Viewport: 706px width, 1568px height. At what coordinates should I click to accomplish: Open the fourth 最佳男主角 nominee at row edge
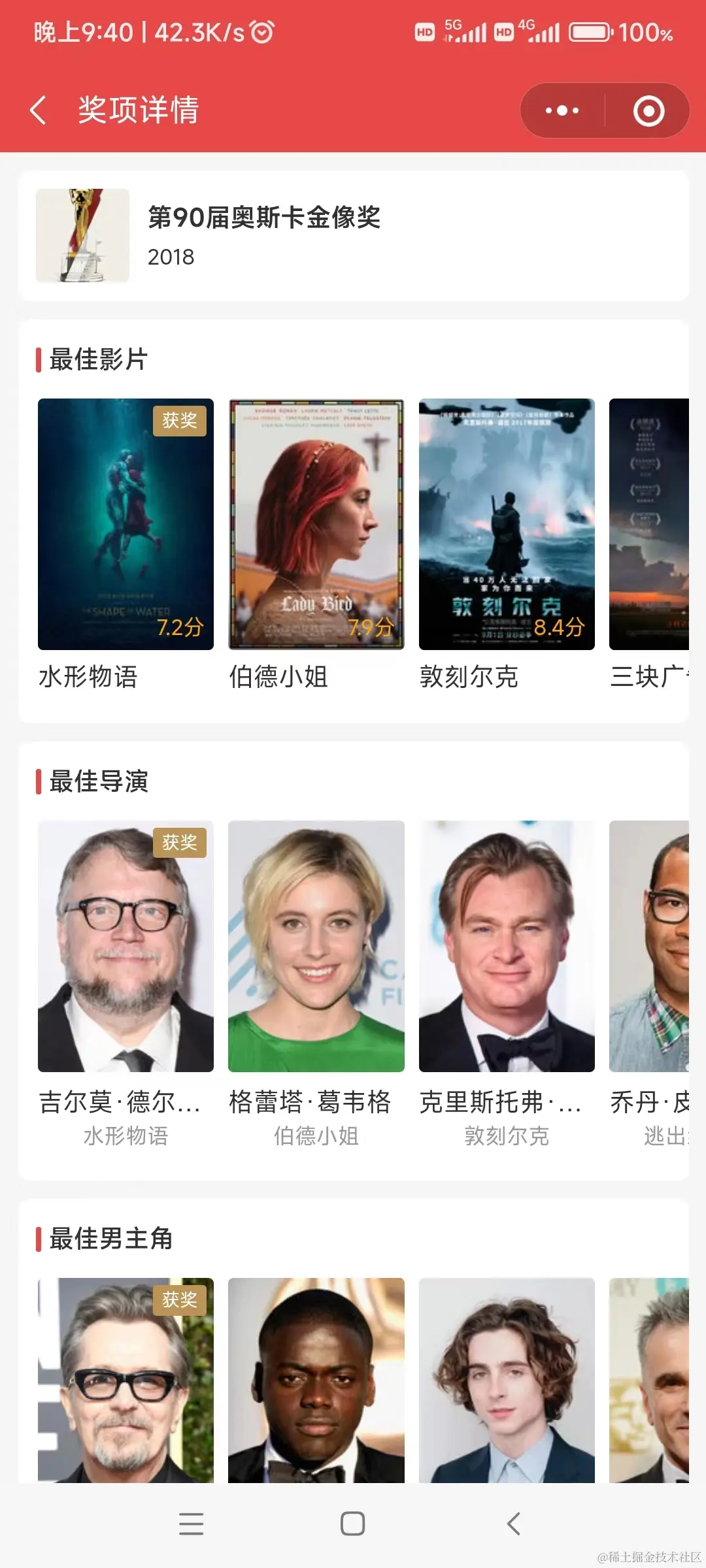click(x=648, y=1380)
